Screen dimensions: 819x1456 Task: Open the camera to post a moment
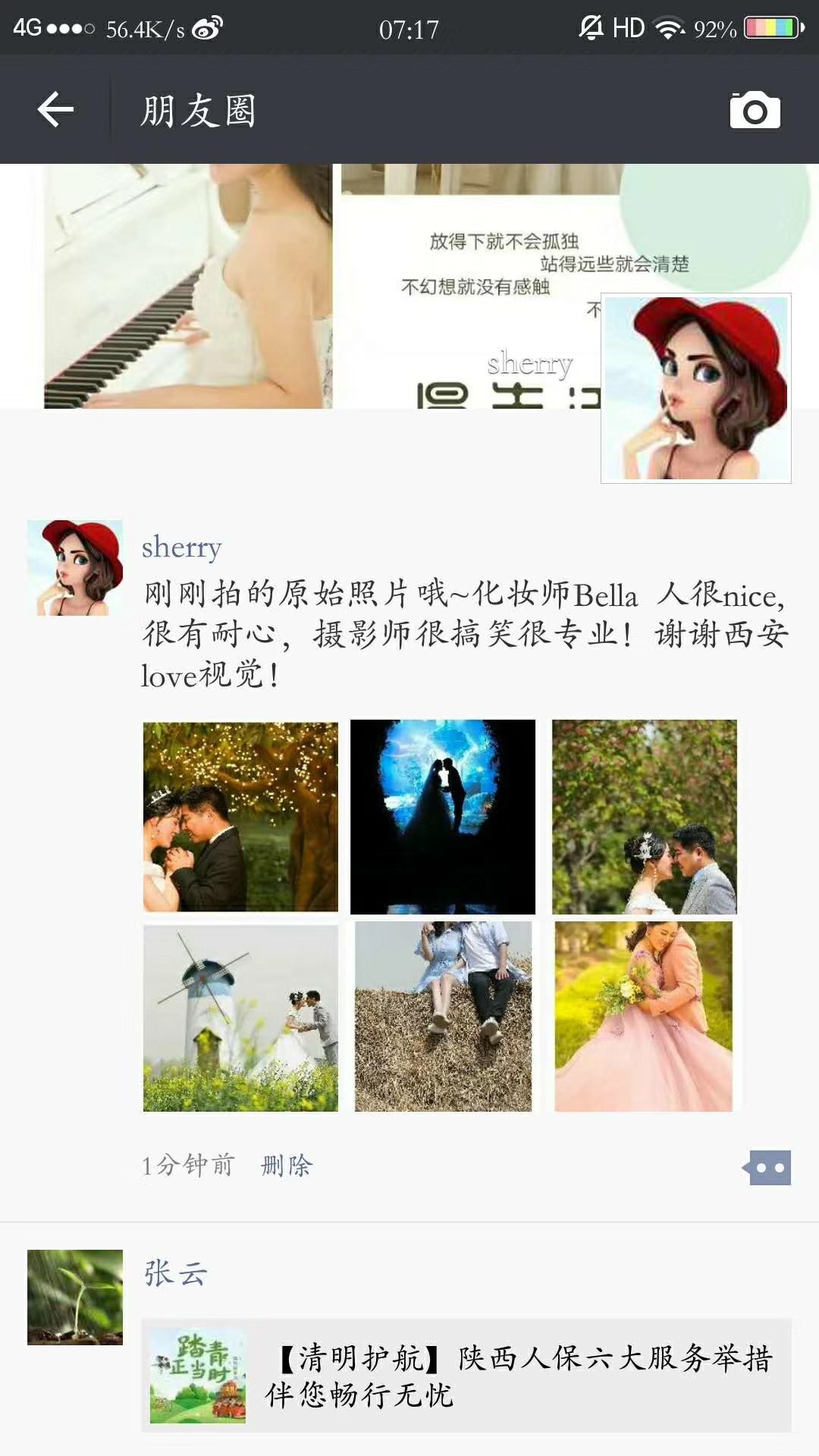tap(755, 111)
